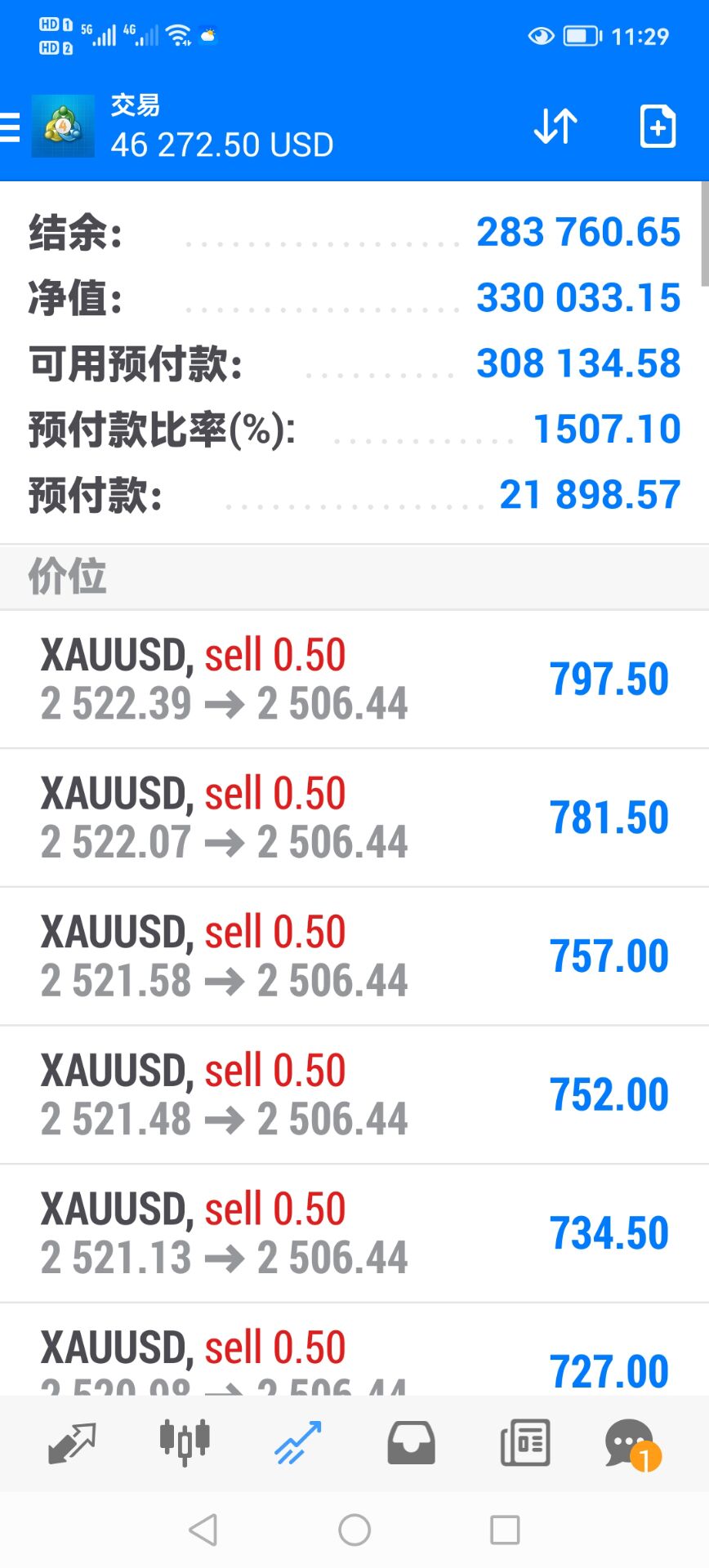Go to the Trade tab
709x1568 pixels.
298,1443
